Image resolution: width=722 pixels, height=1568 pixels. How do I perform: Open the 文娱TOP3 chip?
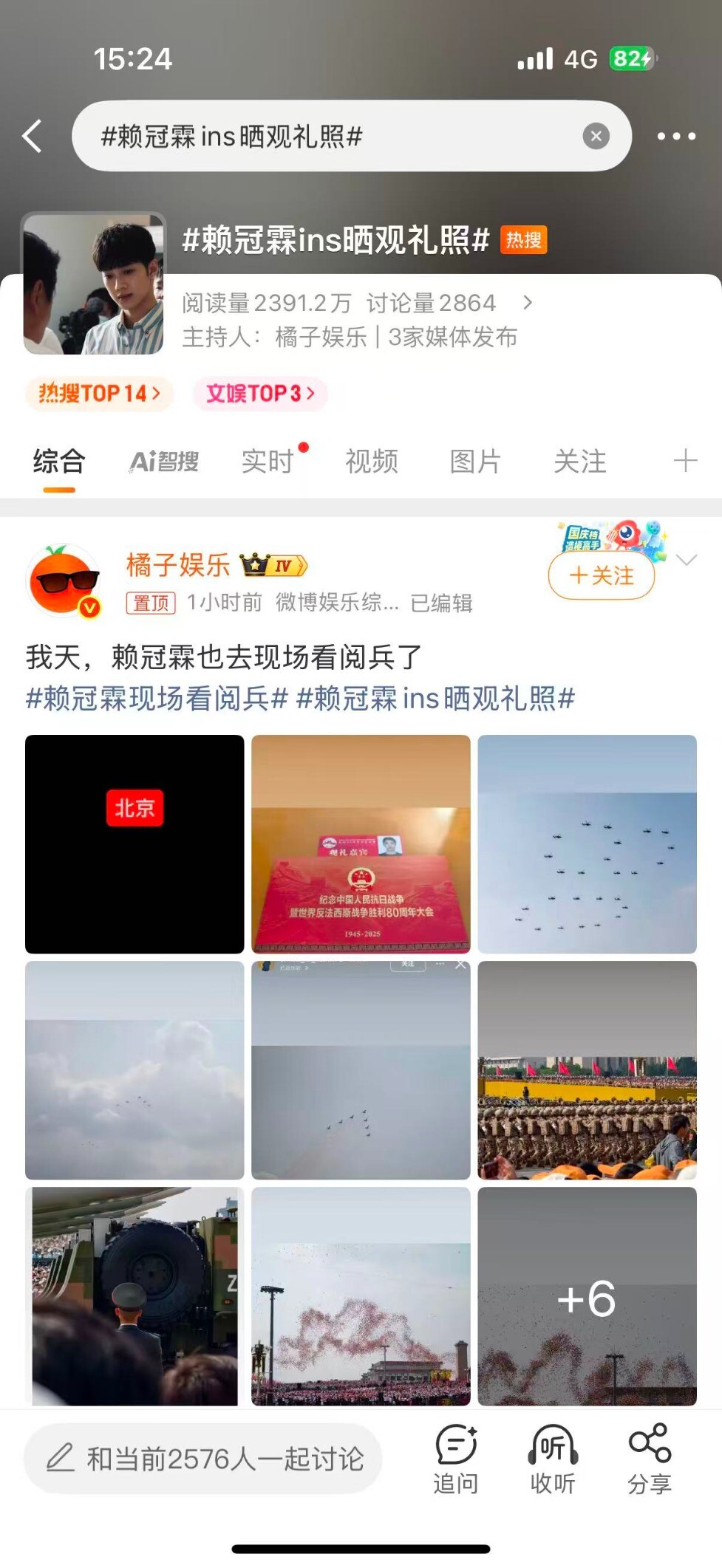pyautogui.click(x=260, y=393)
